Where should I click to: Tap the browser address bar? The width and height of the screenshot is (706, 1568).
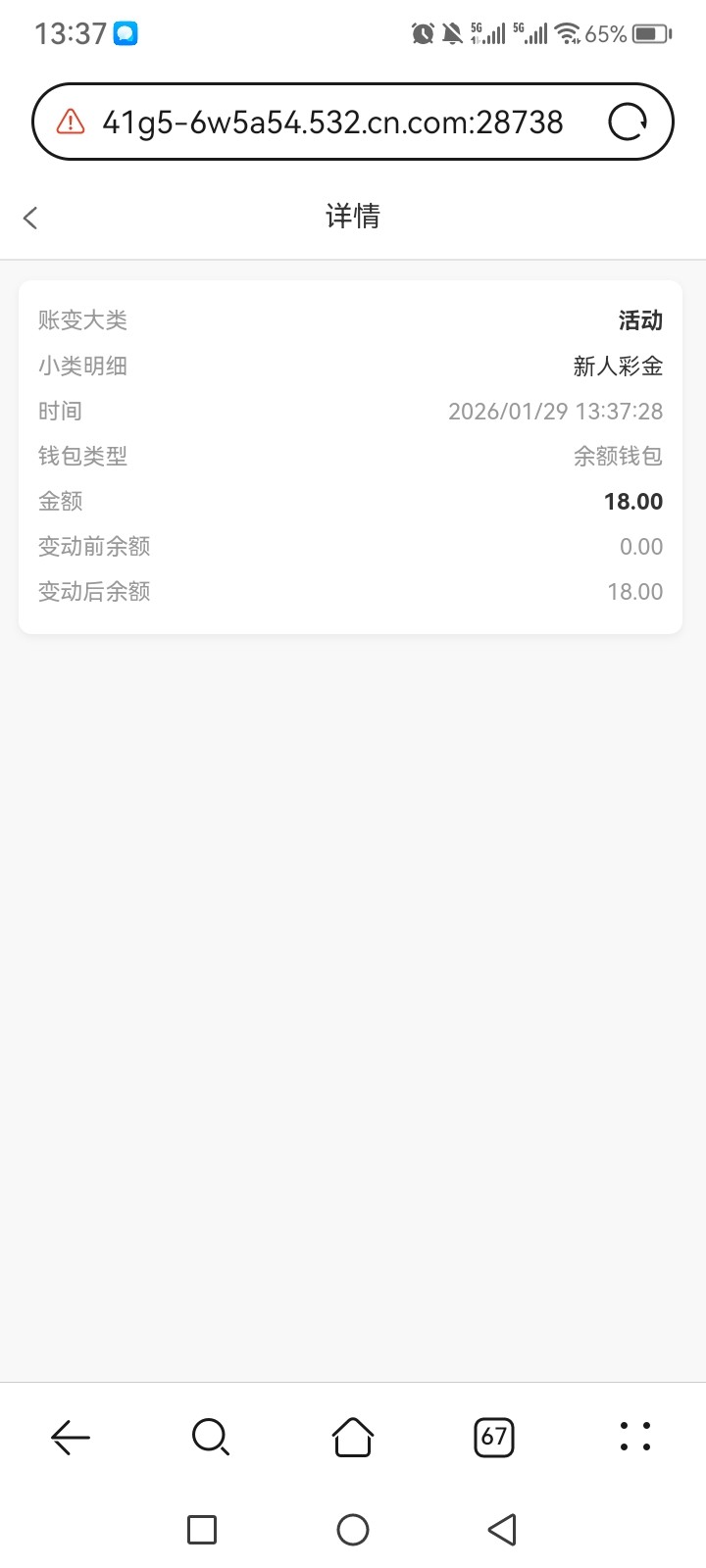point(333,122)
